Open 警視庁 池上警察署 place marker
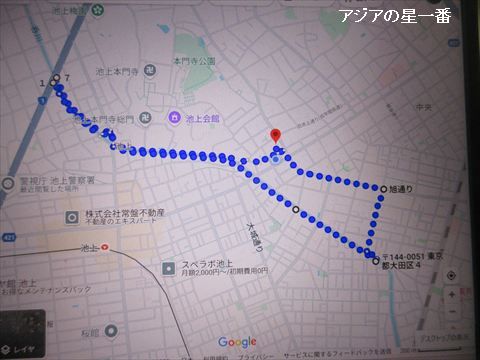Screen dimensions: 480x360 (8, 184)
